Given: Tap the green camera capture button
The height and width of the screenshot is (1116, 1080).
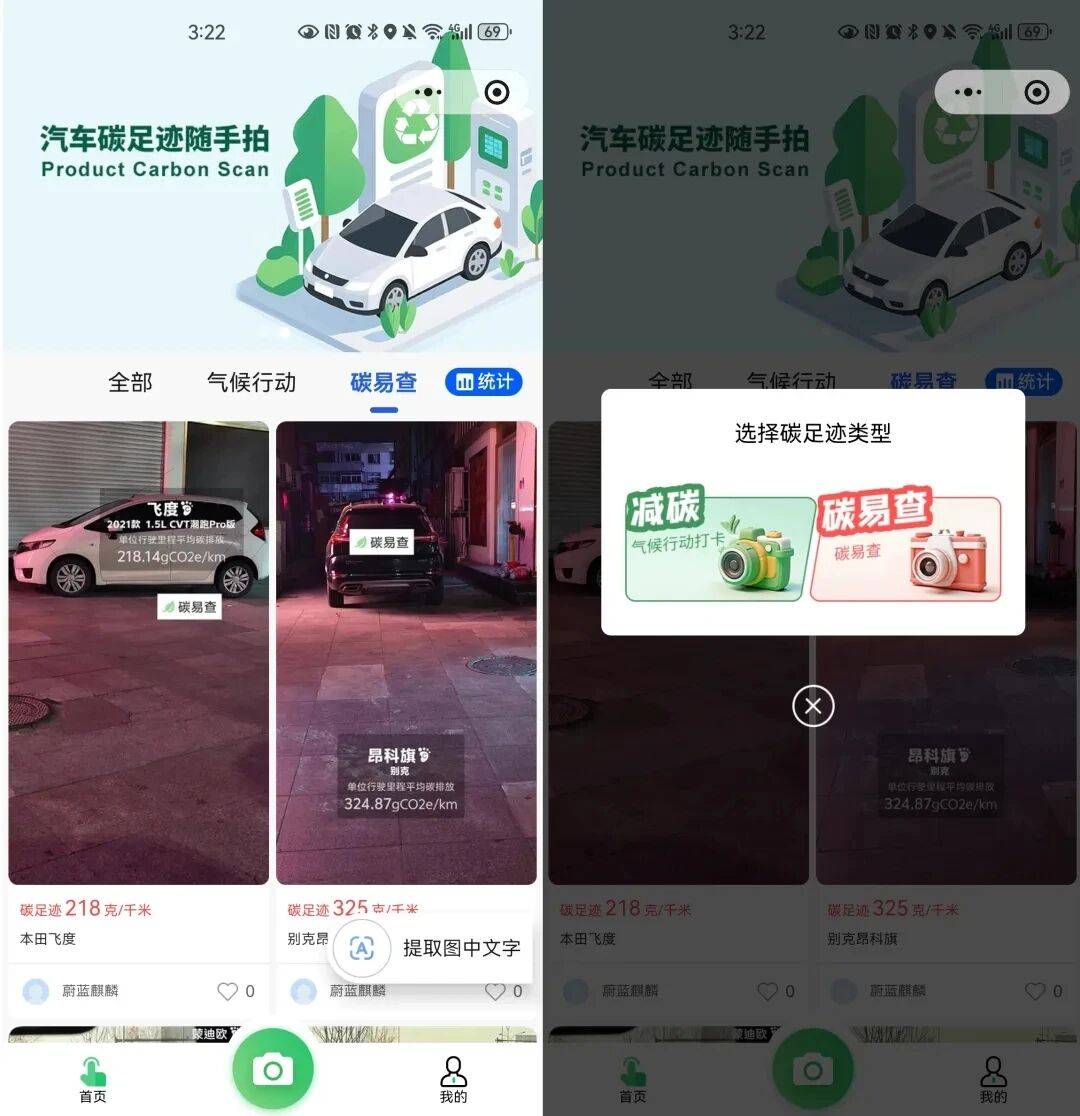Looking at the screenshot, I should tap(274, 1069).
